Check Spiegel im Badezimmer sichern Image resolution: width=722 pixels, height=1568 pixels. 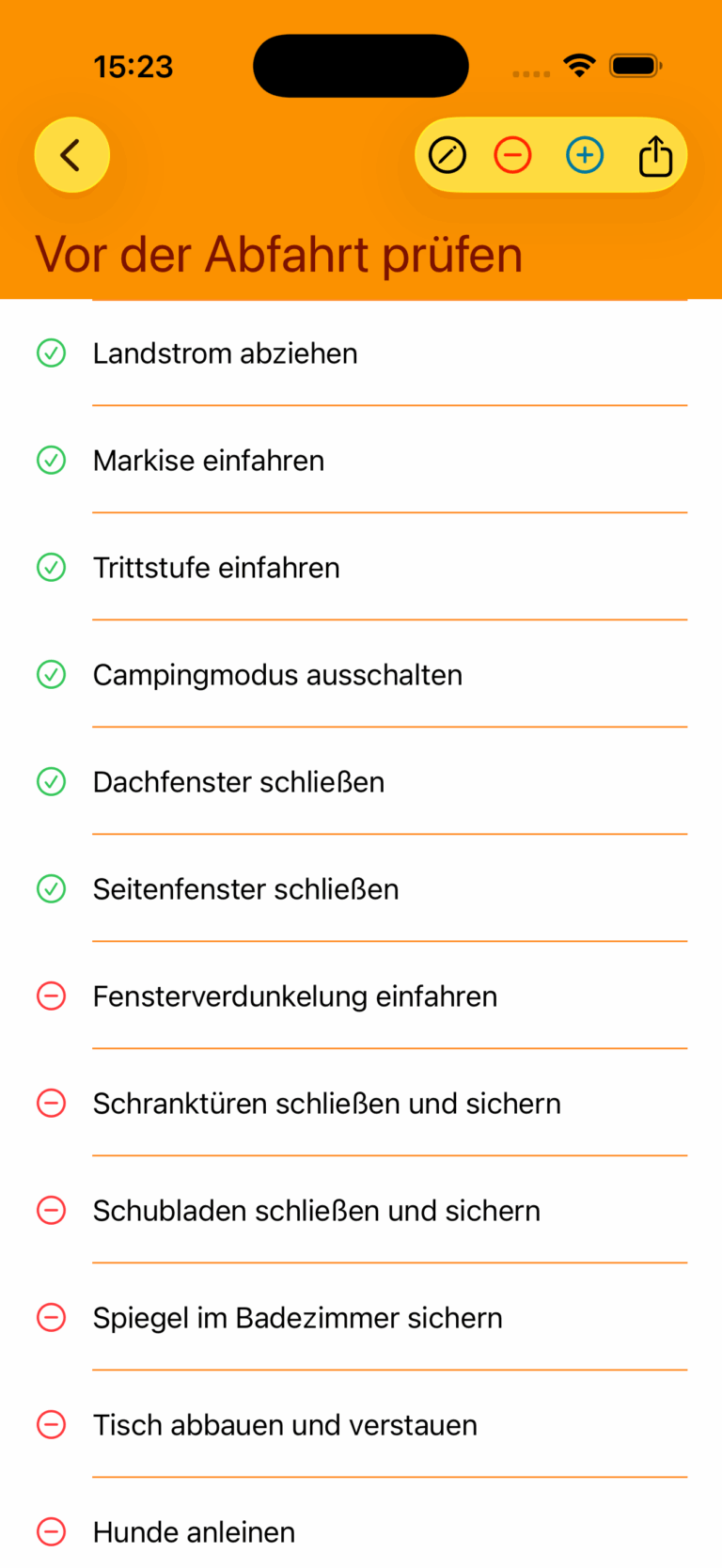(x=51, y=1318)
